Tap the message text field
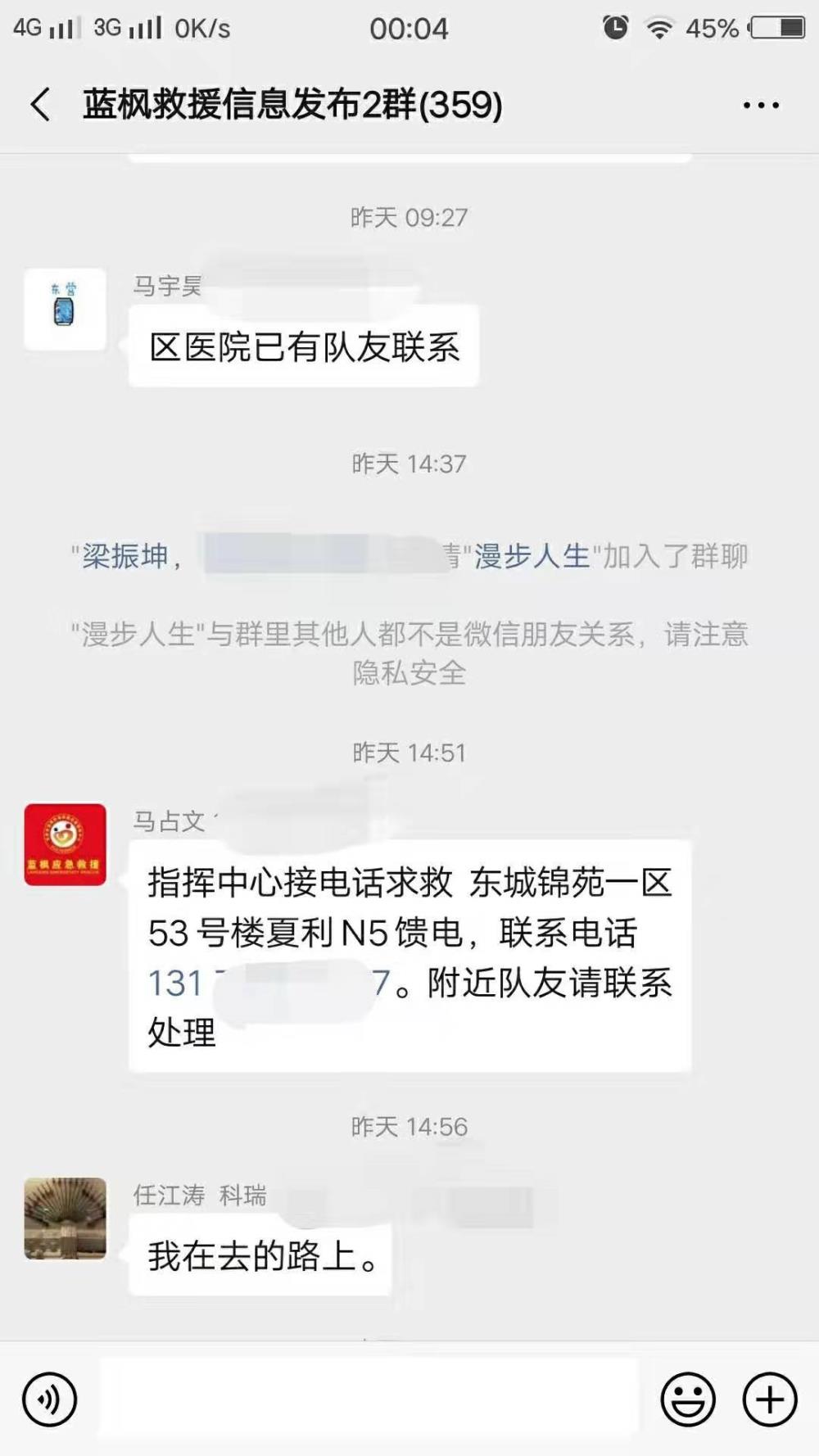Viewport: 819px width, 1456px height. point(369,1399)
